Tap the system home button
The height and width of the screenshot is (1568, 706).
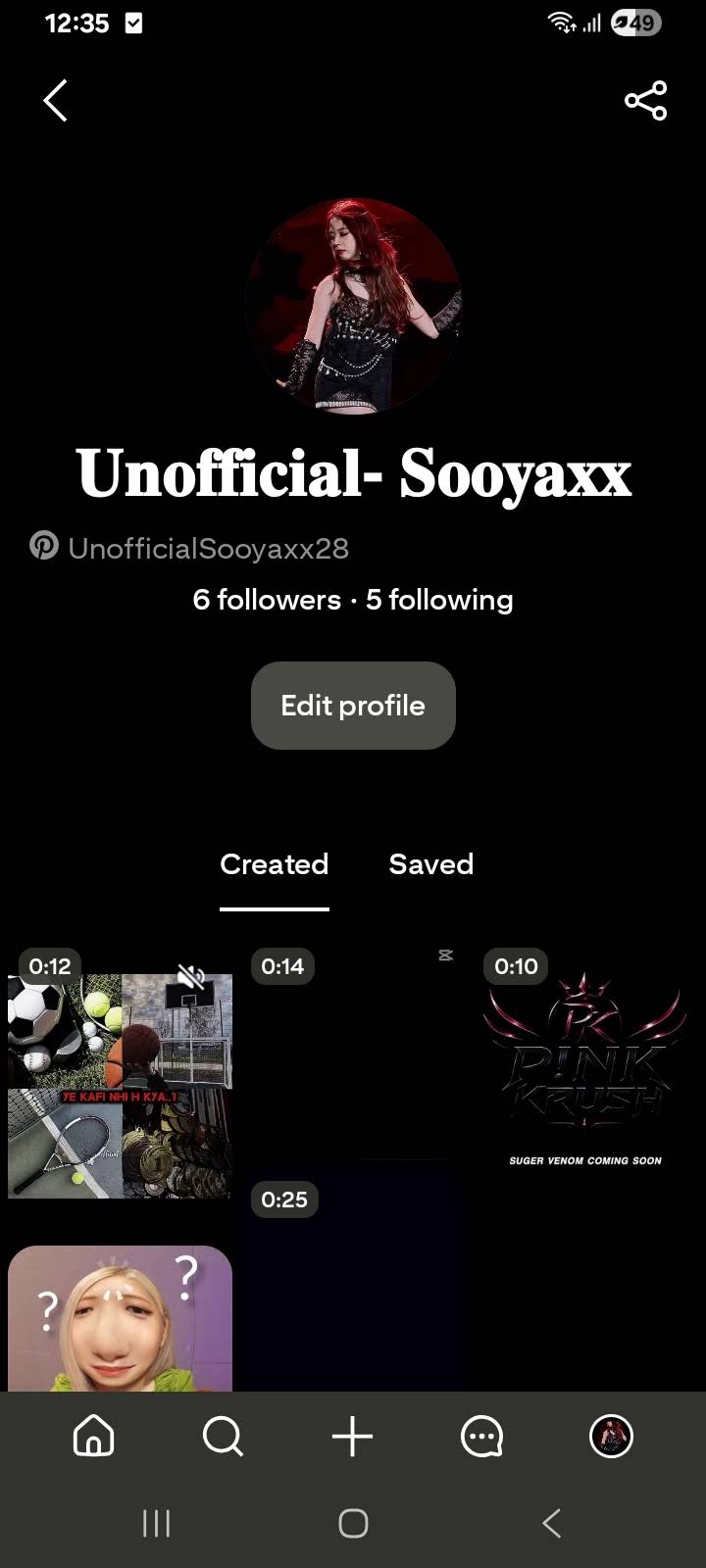tap(353, 1523)
